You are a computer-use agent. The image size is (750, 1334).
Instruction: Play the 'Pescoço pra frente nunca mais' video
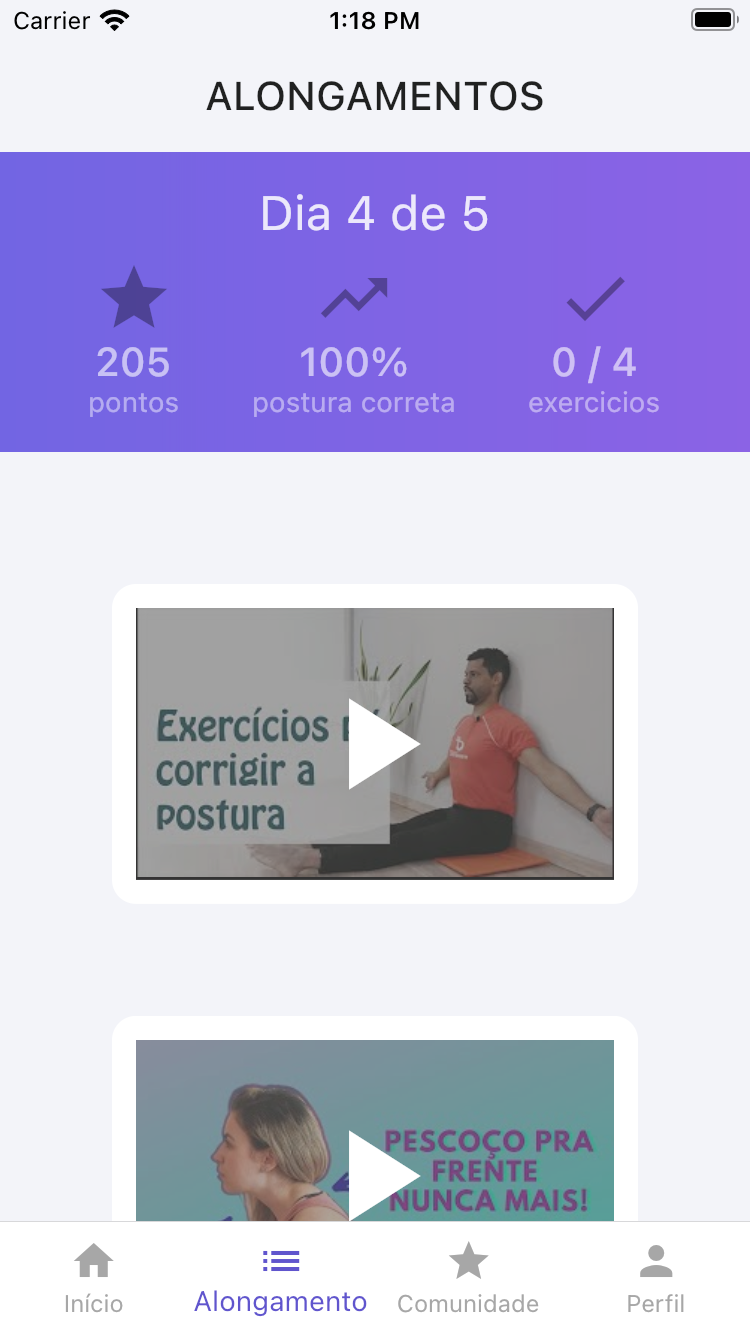(383, 1175)
